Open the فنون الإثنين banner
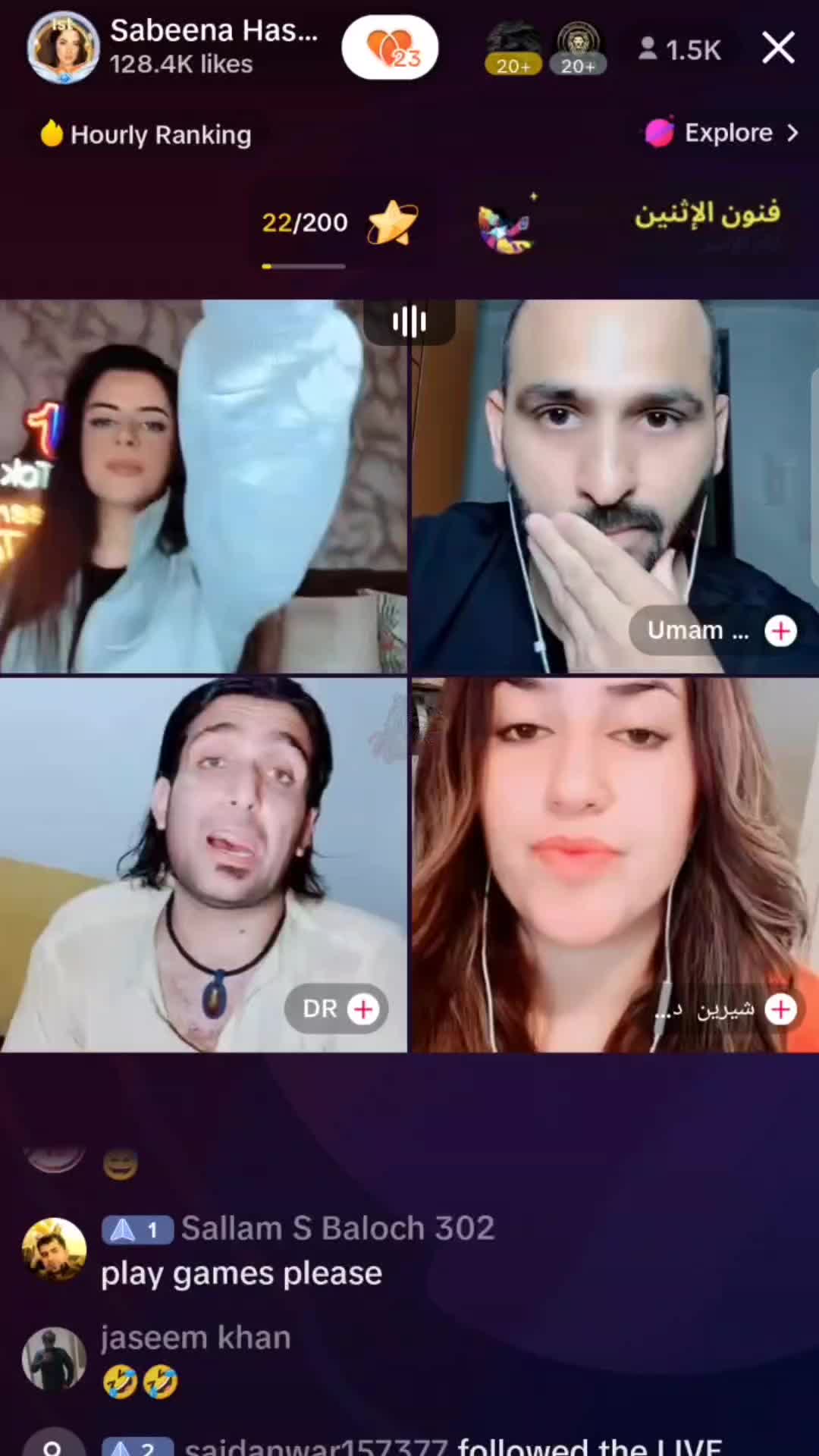819x1456 pixels. (707, 216)
